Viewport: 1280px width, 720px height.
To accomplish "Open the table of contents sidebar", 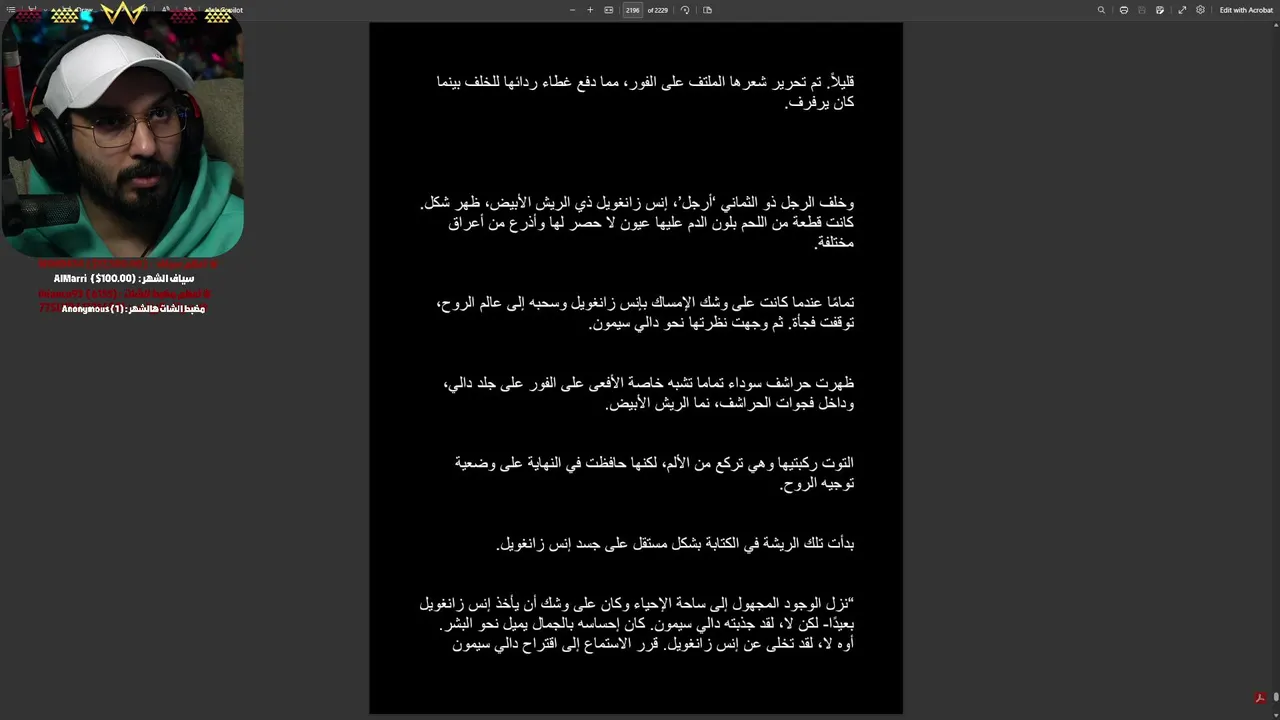I will click(11, 10).
